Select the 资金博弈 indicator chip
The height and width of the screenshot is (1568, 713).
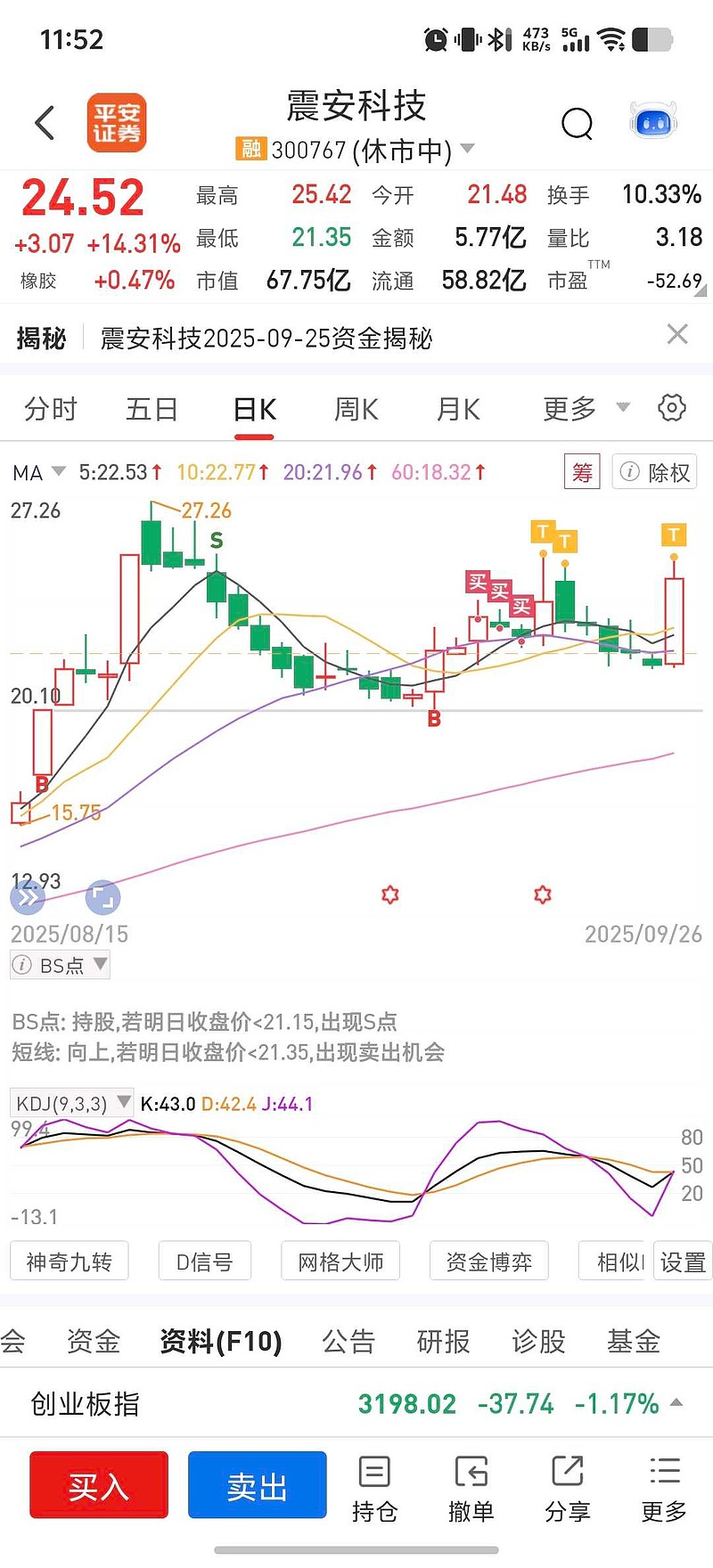tap(488, 1262)
